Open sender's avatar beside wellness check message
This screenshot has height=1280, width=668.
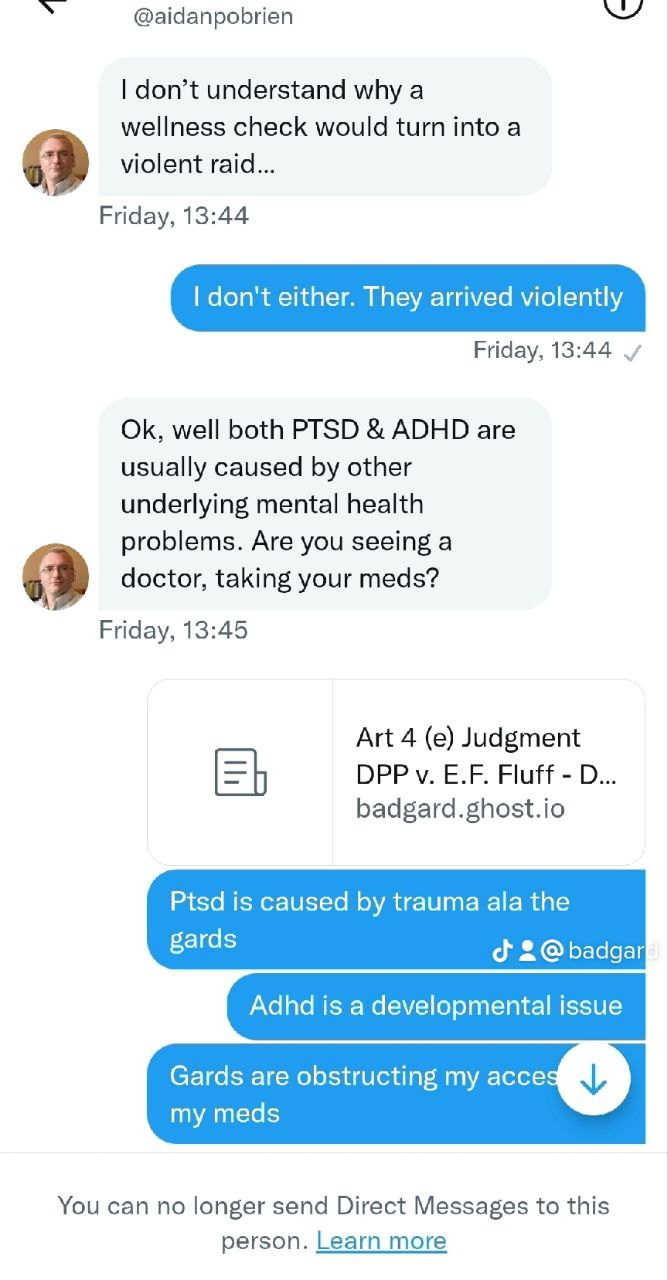(55, 162)
